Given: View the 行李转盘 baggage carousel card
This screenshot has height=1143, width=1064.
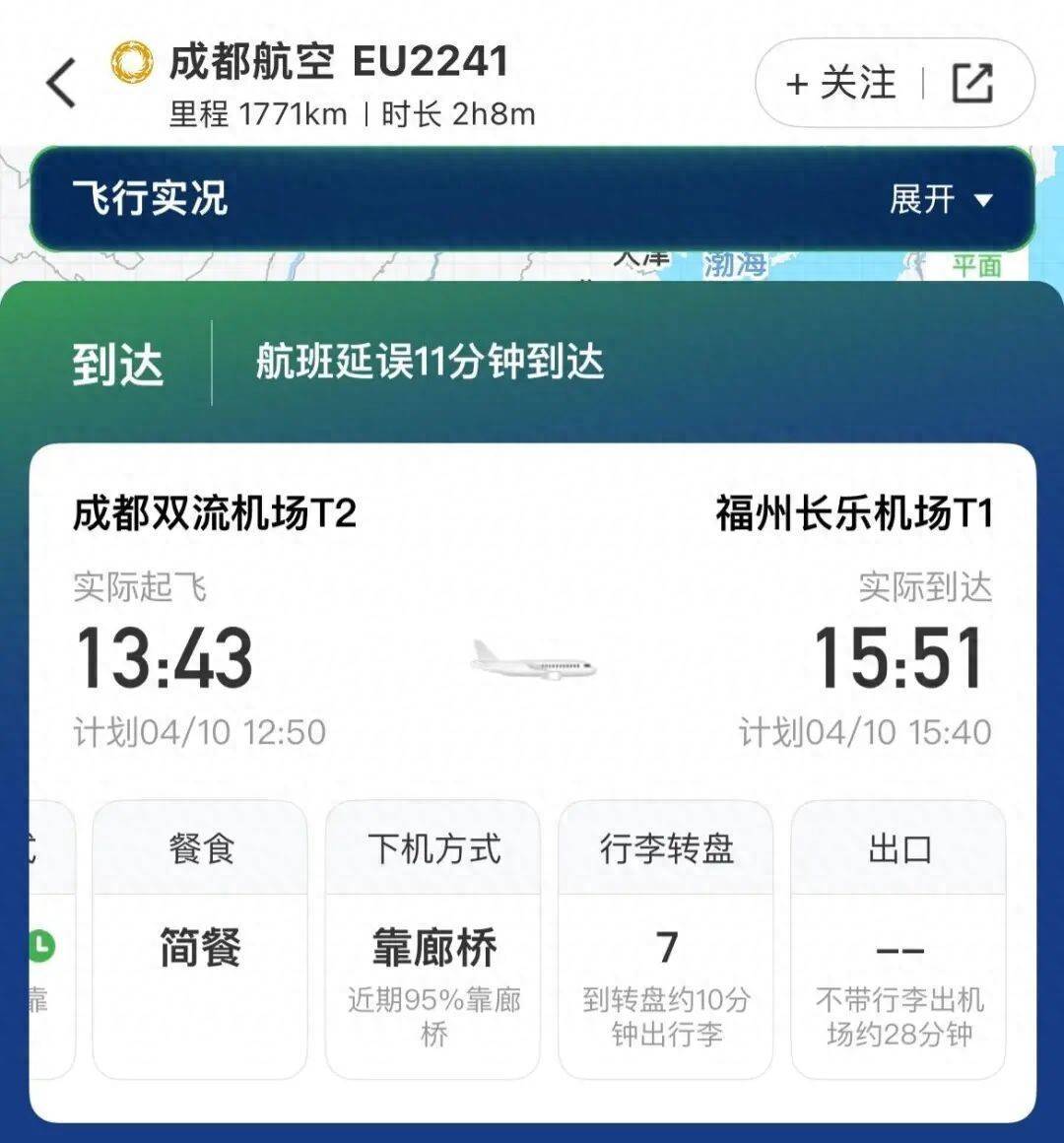Looking at the screenshot, I should tap(666, 939).
